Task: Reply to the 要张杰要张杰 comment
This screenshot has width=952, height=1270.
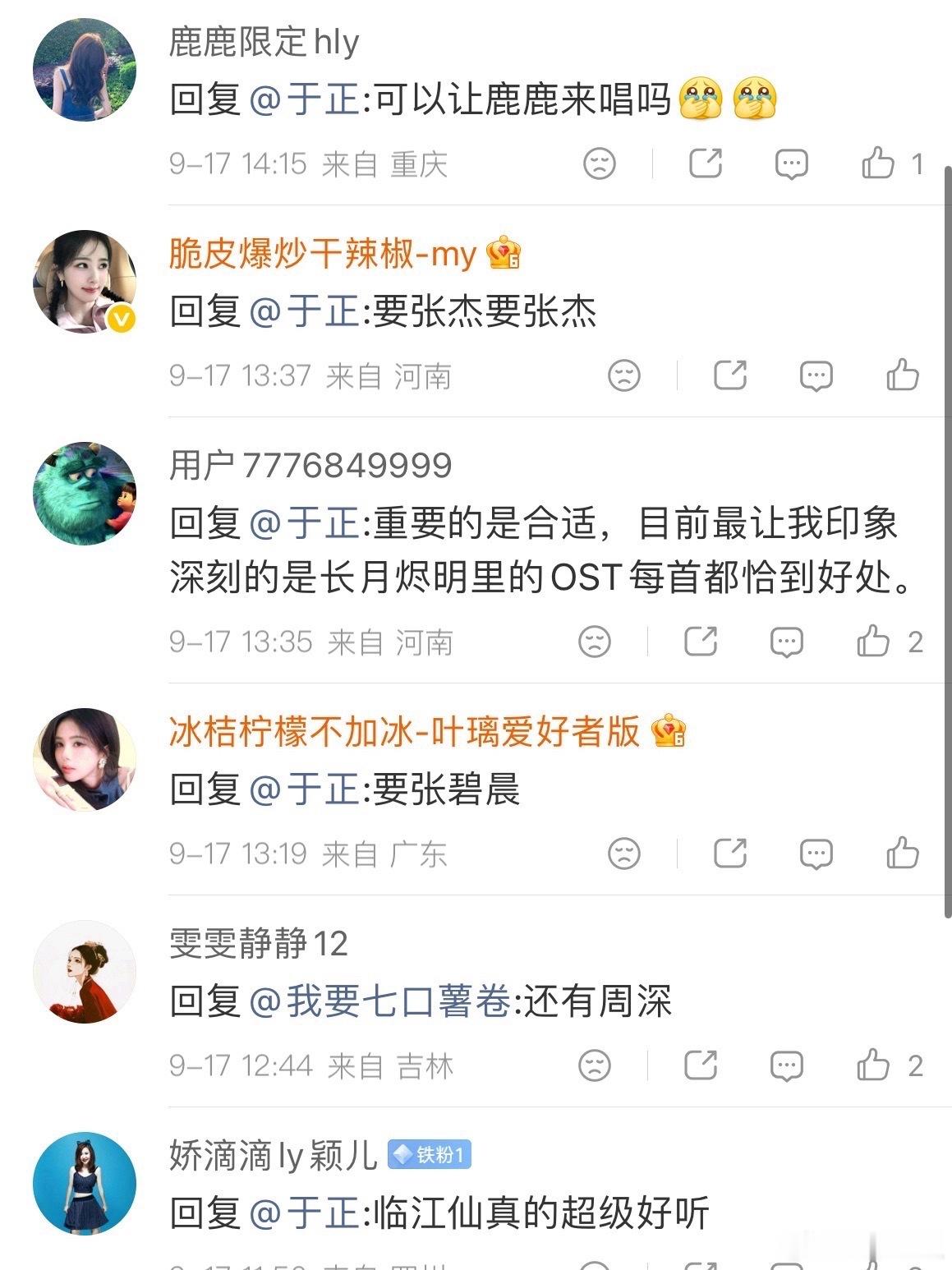Action: [816, 376]
